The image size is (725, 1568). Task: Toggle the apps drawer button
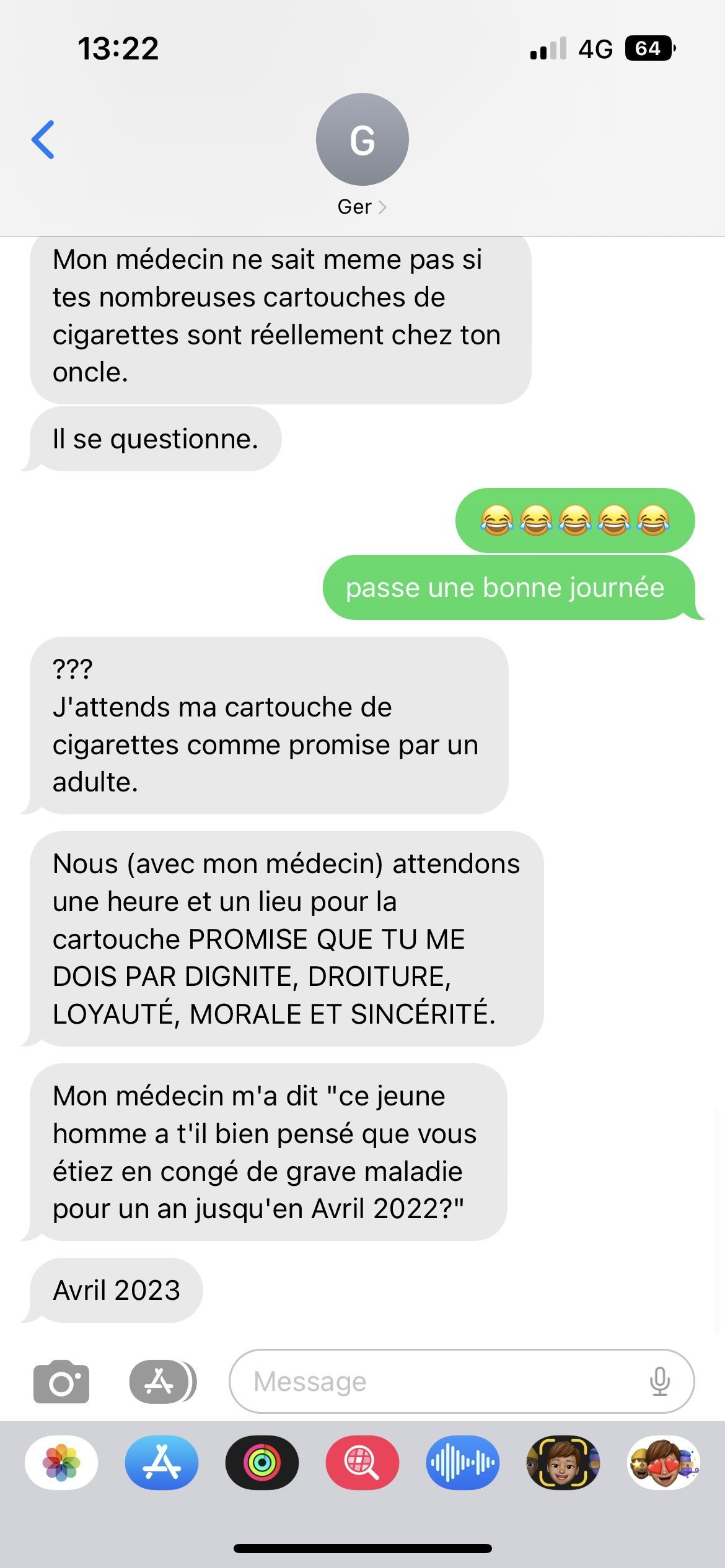pyautogui.click(x=162, y=1382)
